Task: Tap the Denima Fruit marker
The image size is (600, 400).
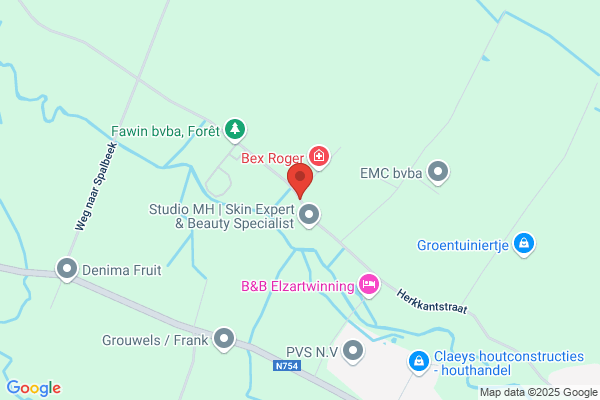Action: point(67,269)
